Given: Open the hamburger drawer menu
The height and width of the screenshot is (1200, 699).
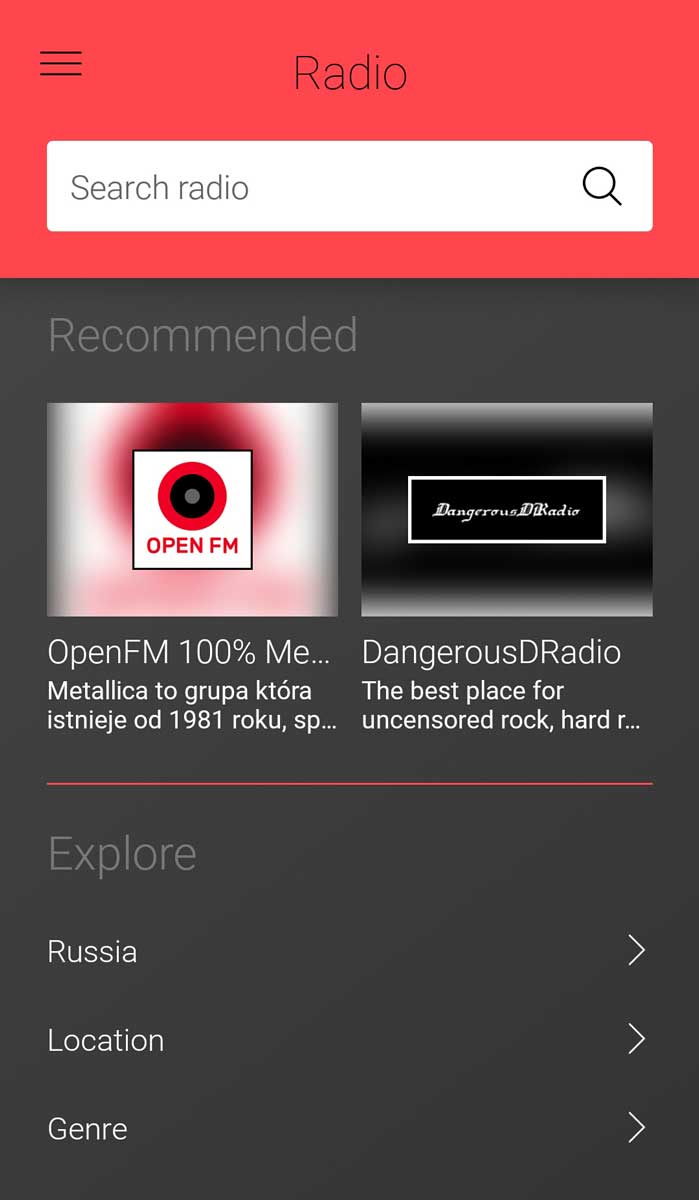Looking at the screenshot, I should pyautogui.click(x=61, y=64).
